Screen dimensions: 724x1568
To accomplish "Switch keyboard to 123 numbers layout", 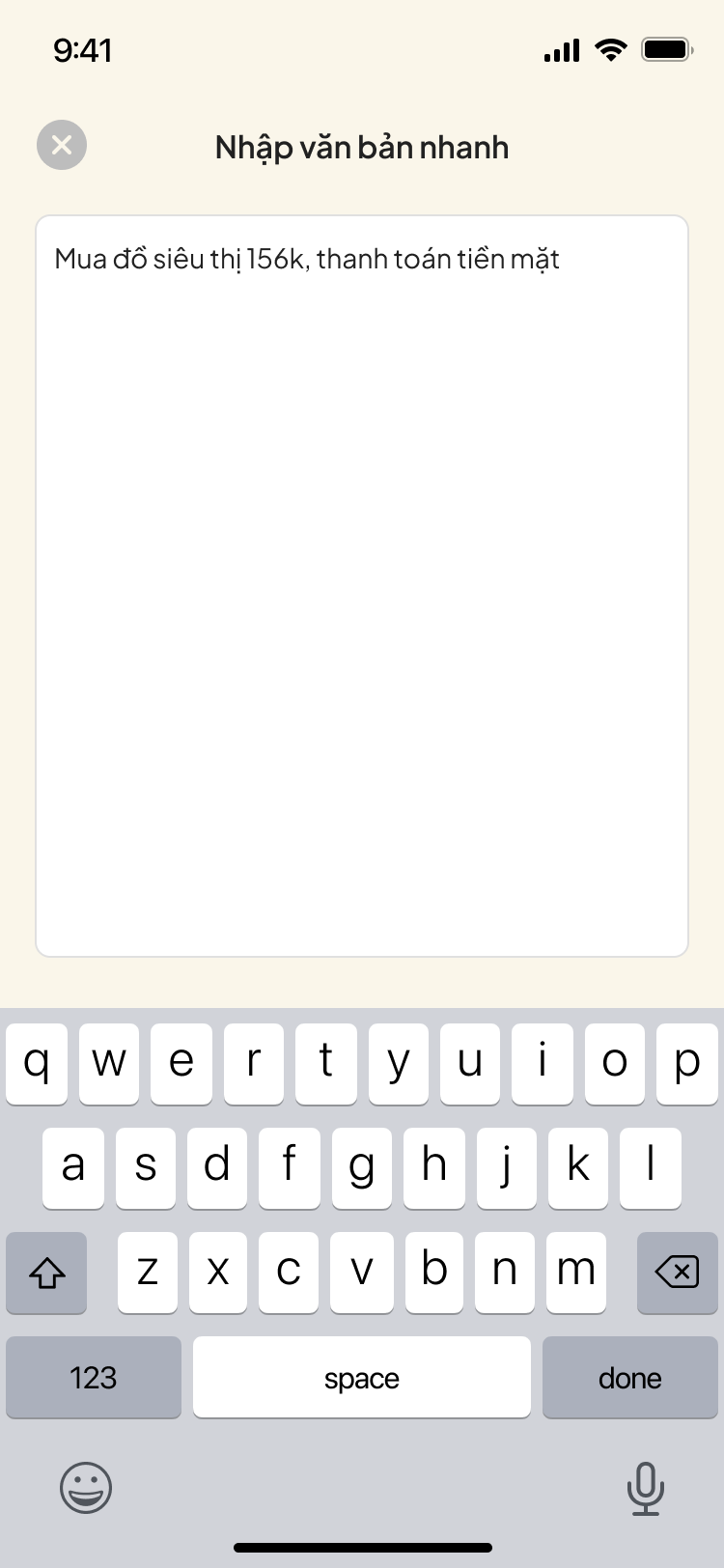I will coord(94,1377).
